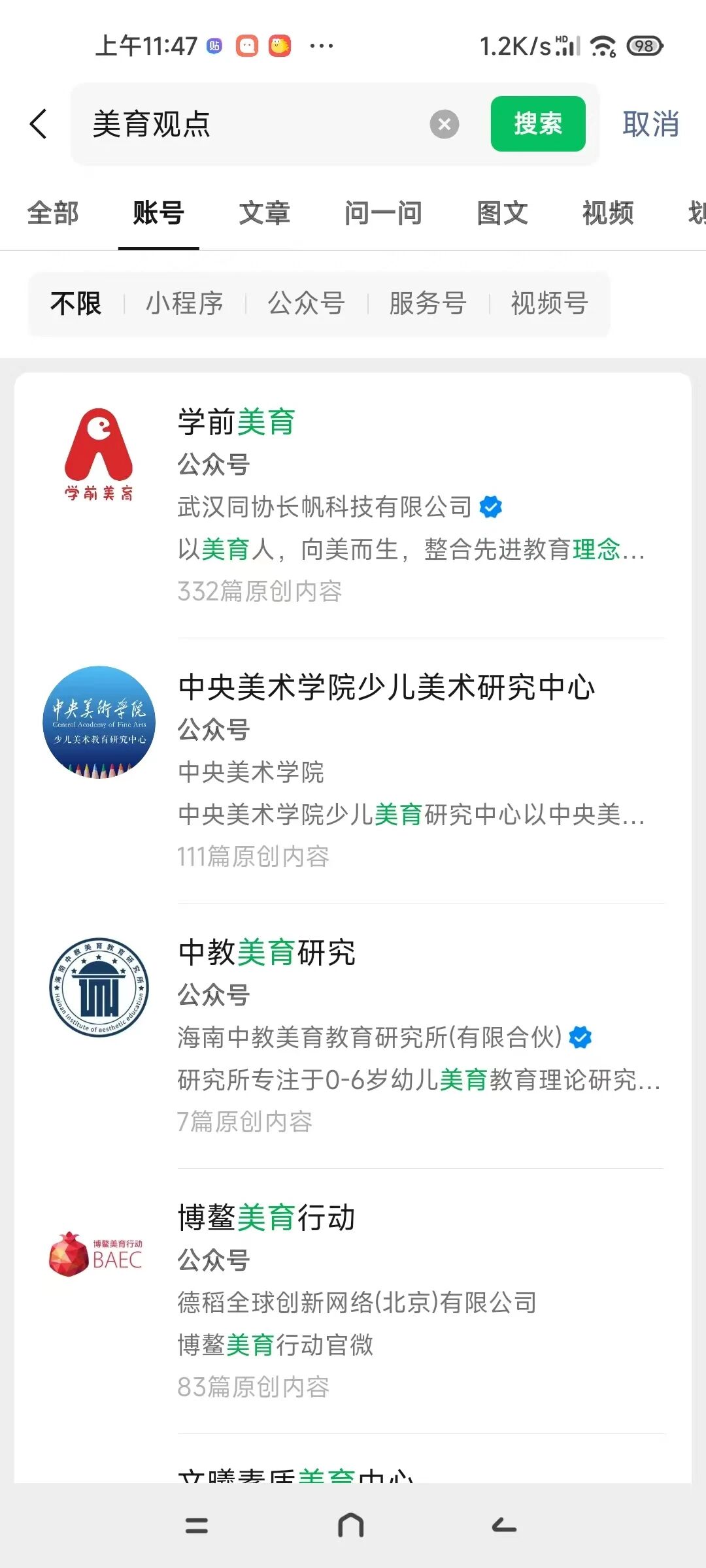Filter accounts by 小程序
The image size is (706, 1568).
pos(184,304)
